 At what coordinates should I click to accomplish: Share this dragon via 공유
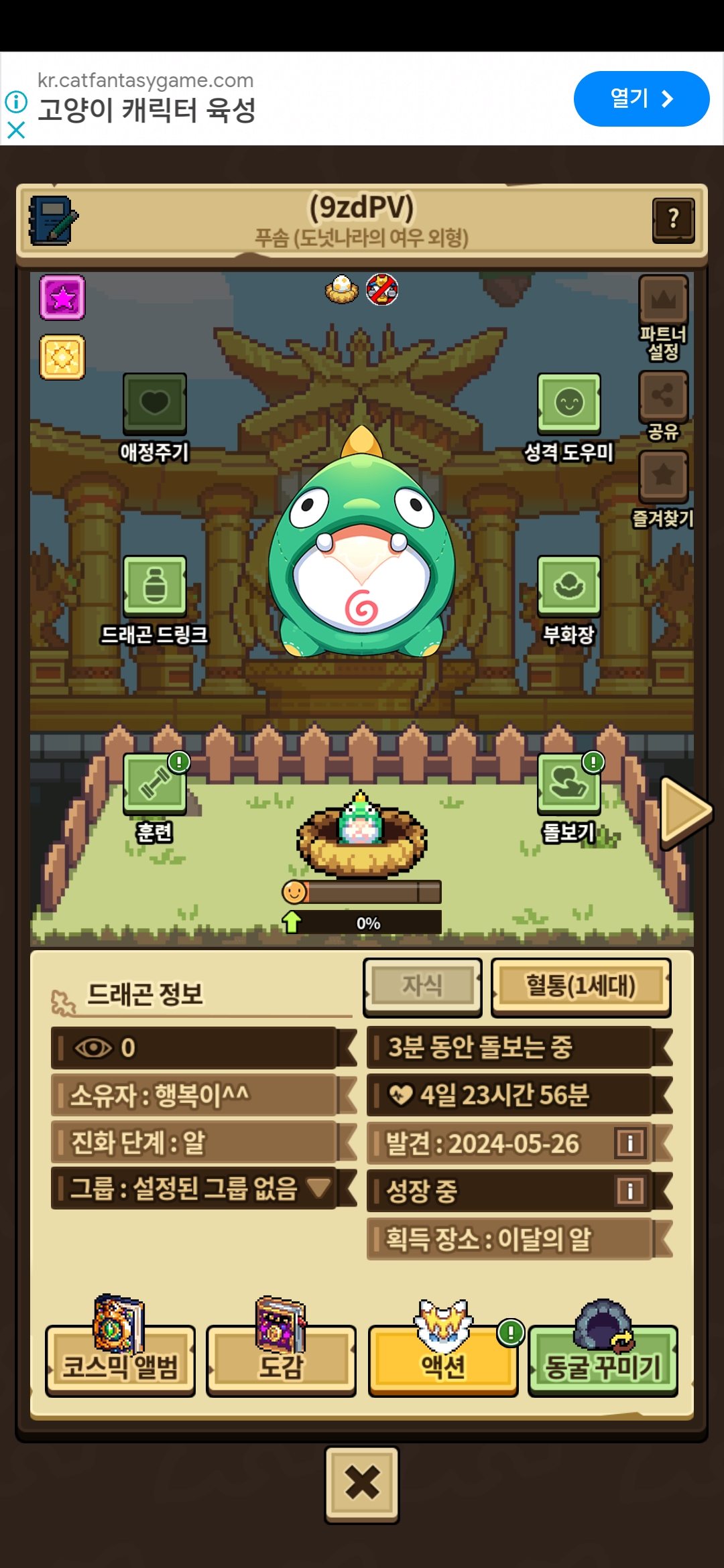click(x=663, y=397)
